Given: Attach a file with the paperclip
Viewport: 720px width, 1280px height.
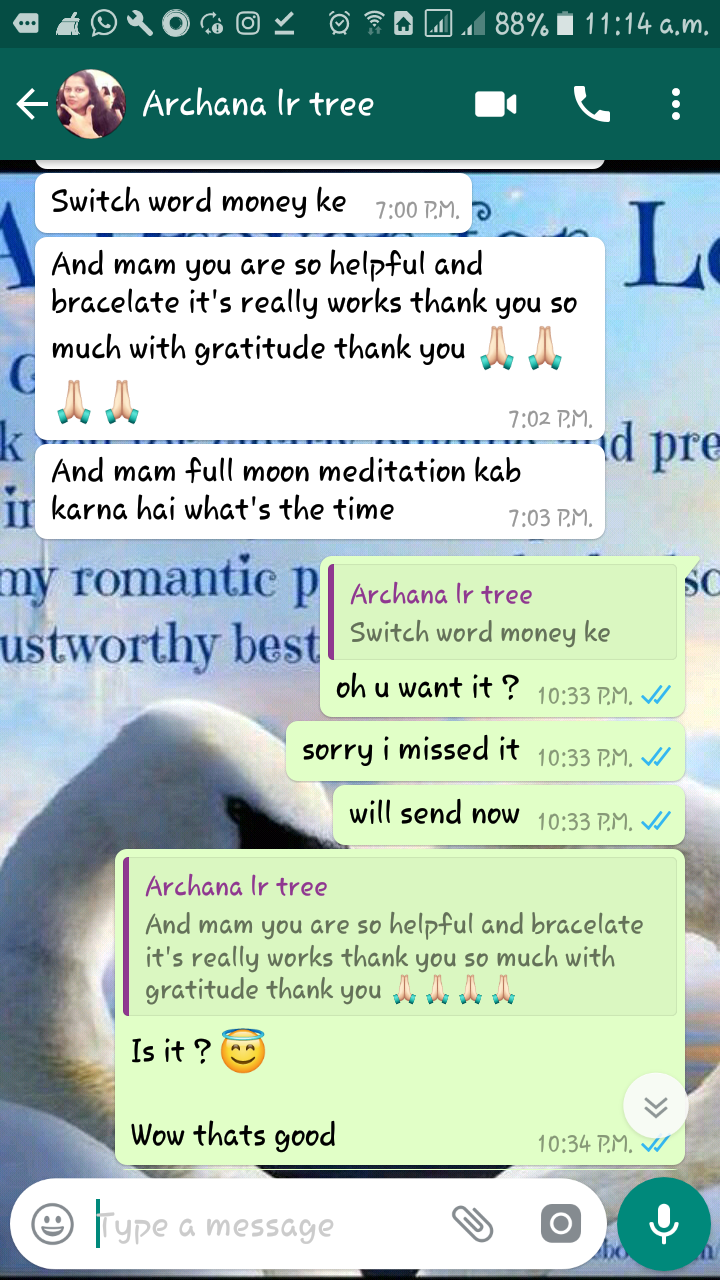Looking at the screenshot, I should click(472, 1224).
